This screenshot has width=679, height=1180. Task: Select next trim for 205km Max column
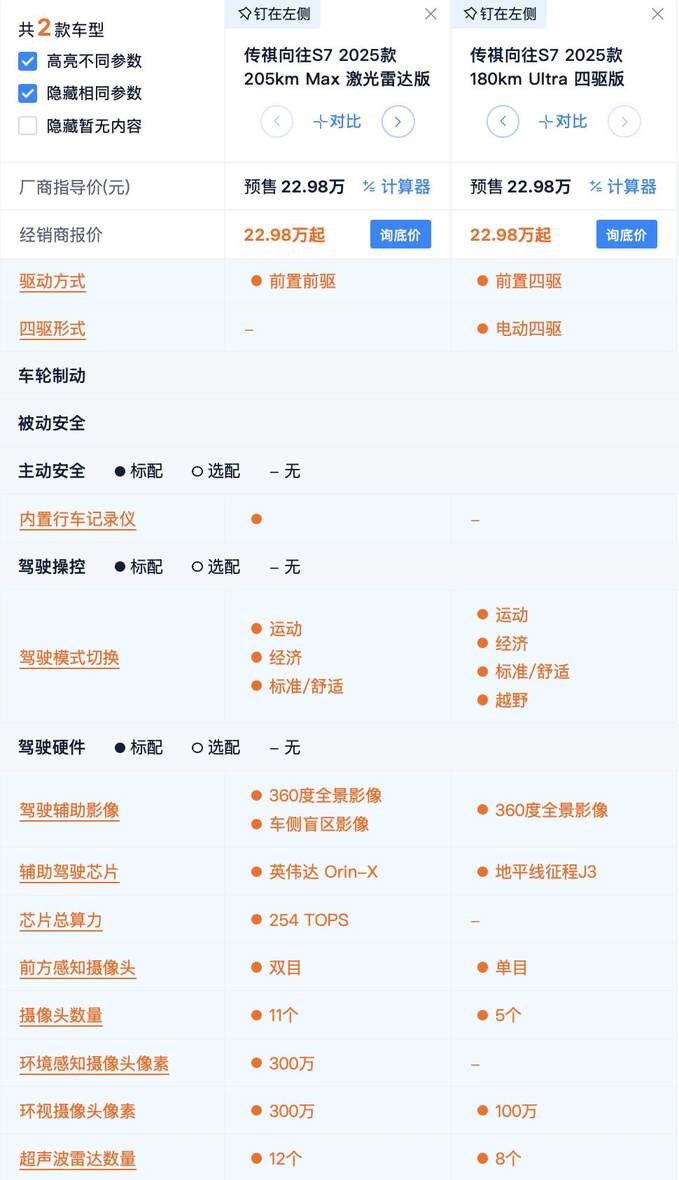(x=398, y=121)
